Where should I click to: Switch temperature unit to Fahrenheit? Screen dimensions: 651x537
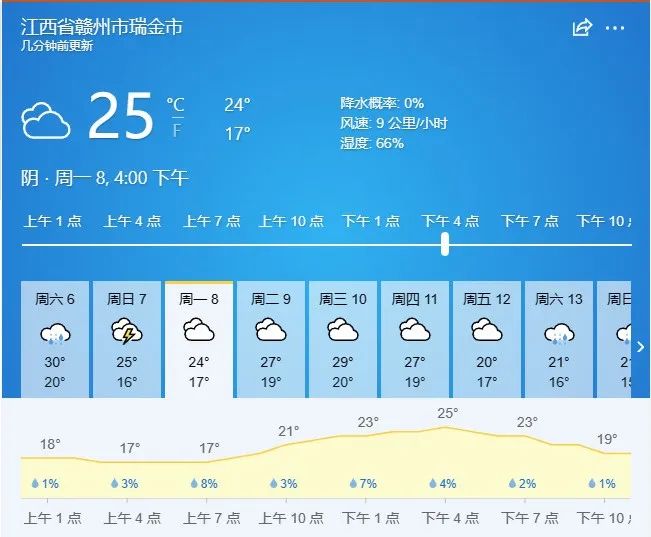[177, 131]
